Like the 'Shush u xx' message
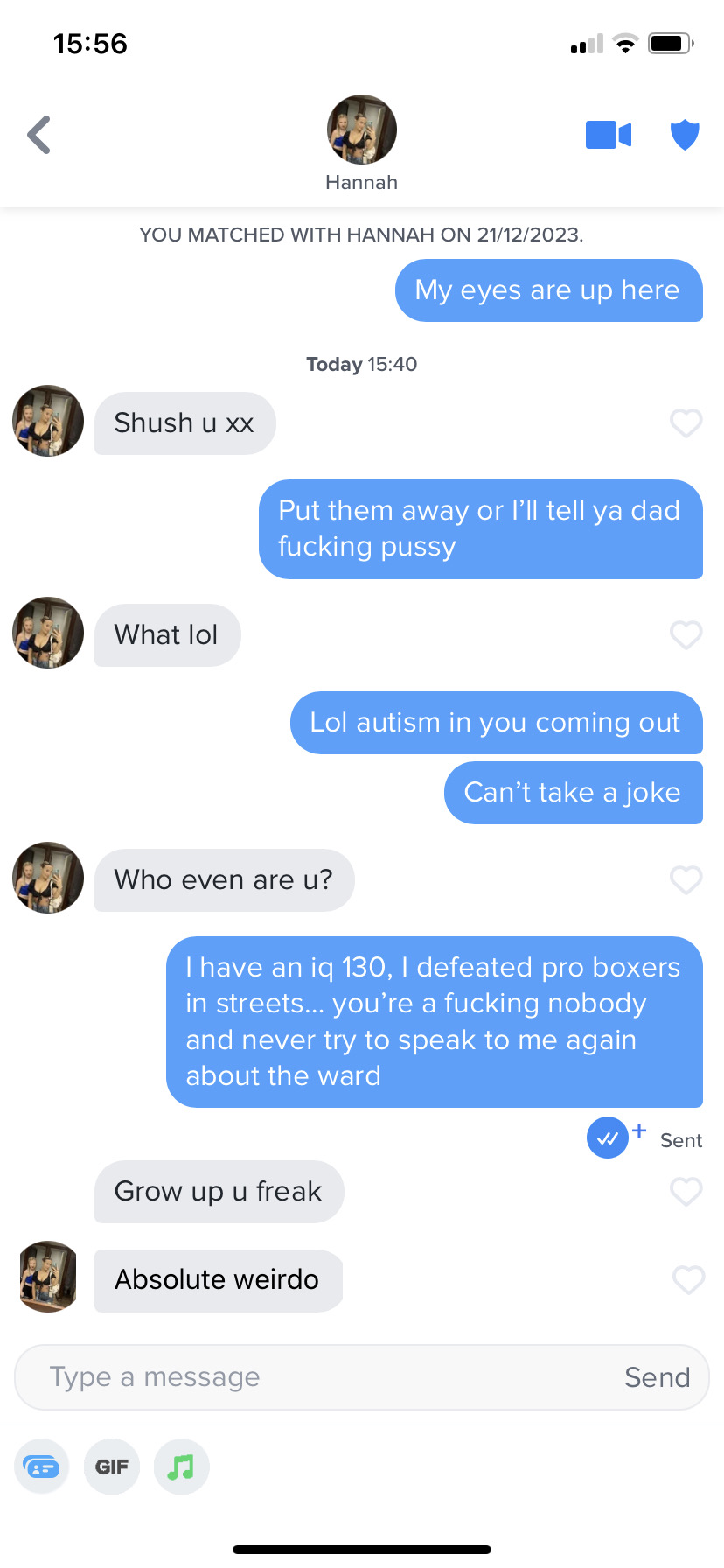 686,423
